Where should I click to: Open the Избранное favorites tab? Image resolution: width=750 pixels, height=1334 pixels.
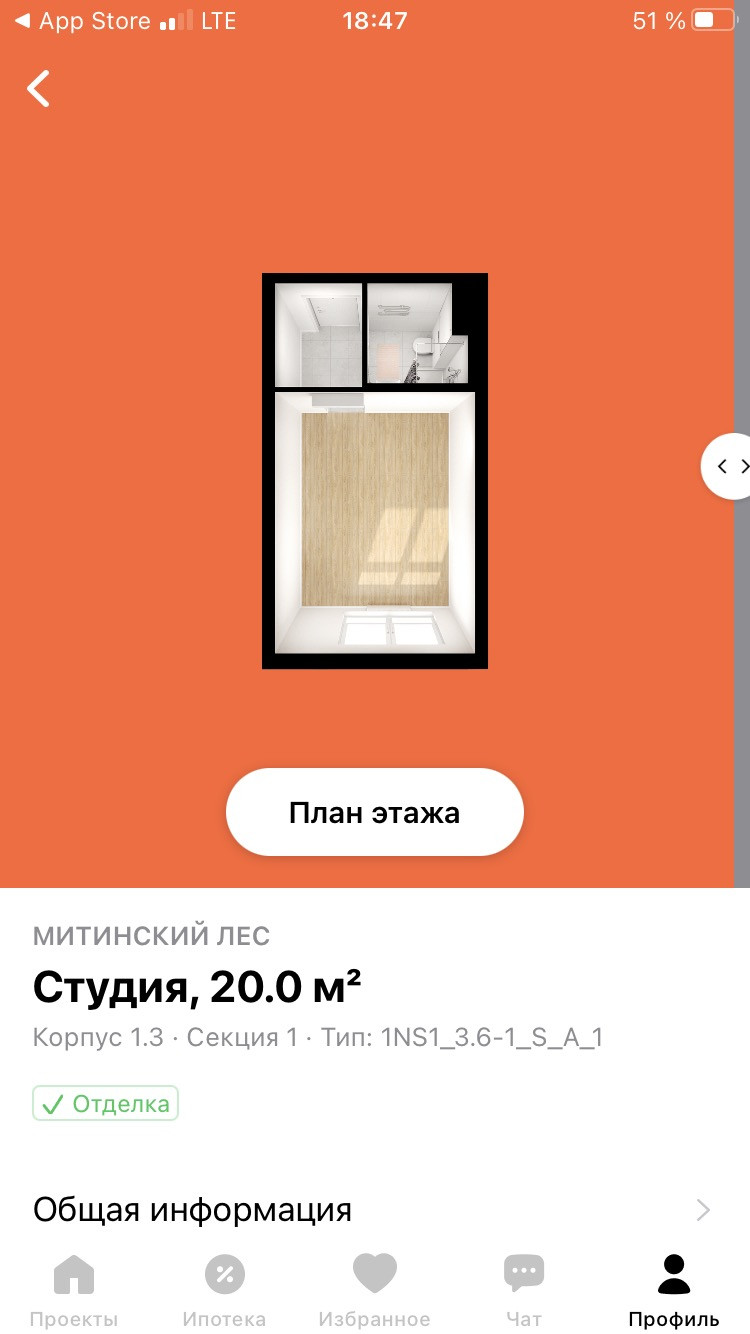coord(374,1291)
